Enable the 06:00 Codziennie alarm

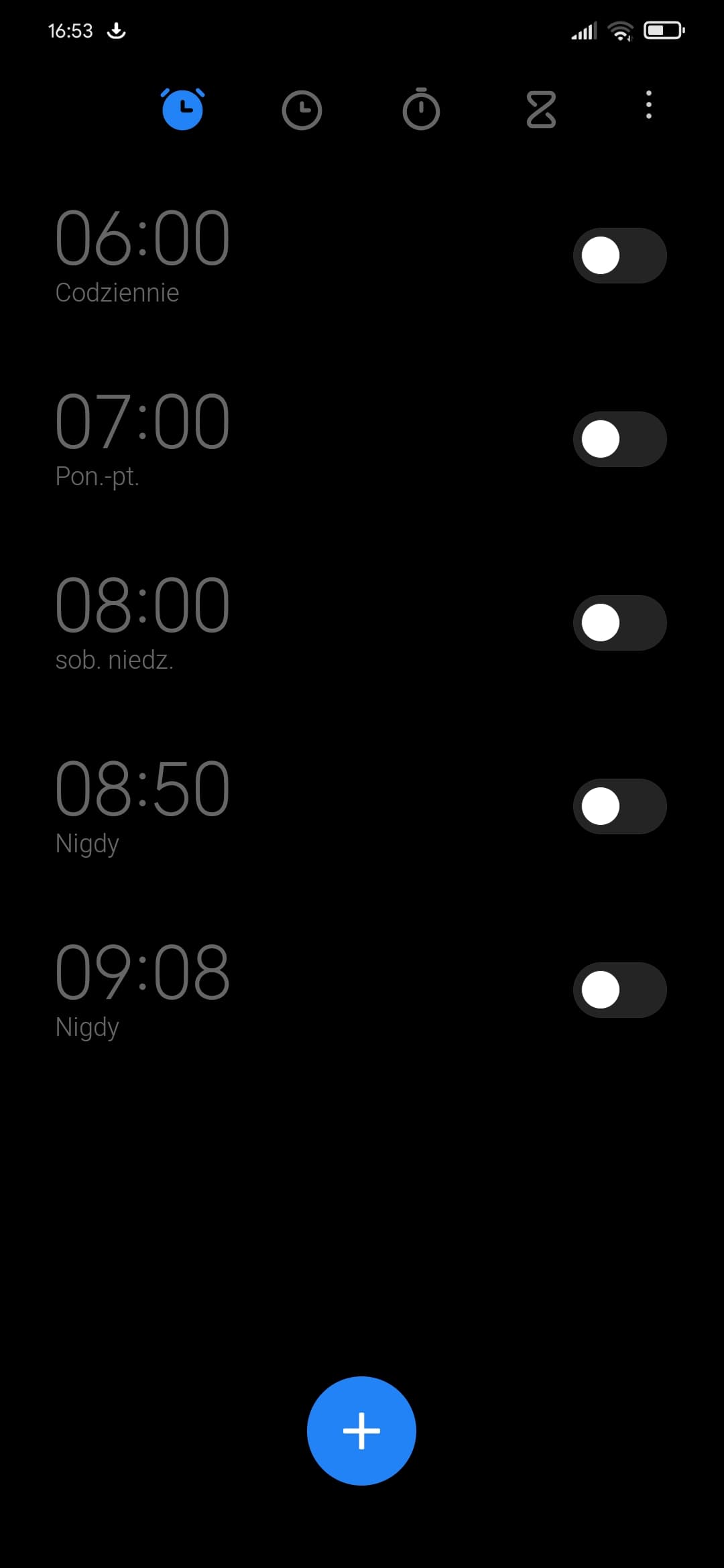(x=619, y=255)
